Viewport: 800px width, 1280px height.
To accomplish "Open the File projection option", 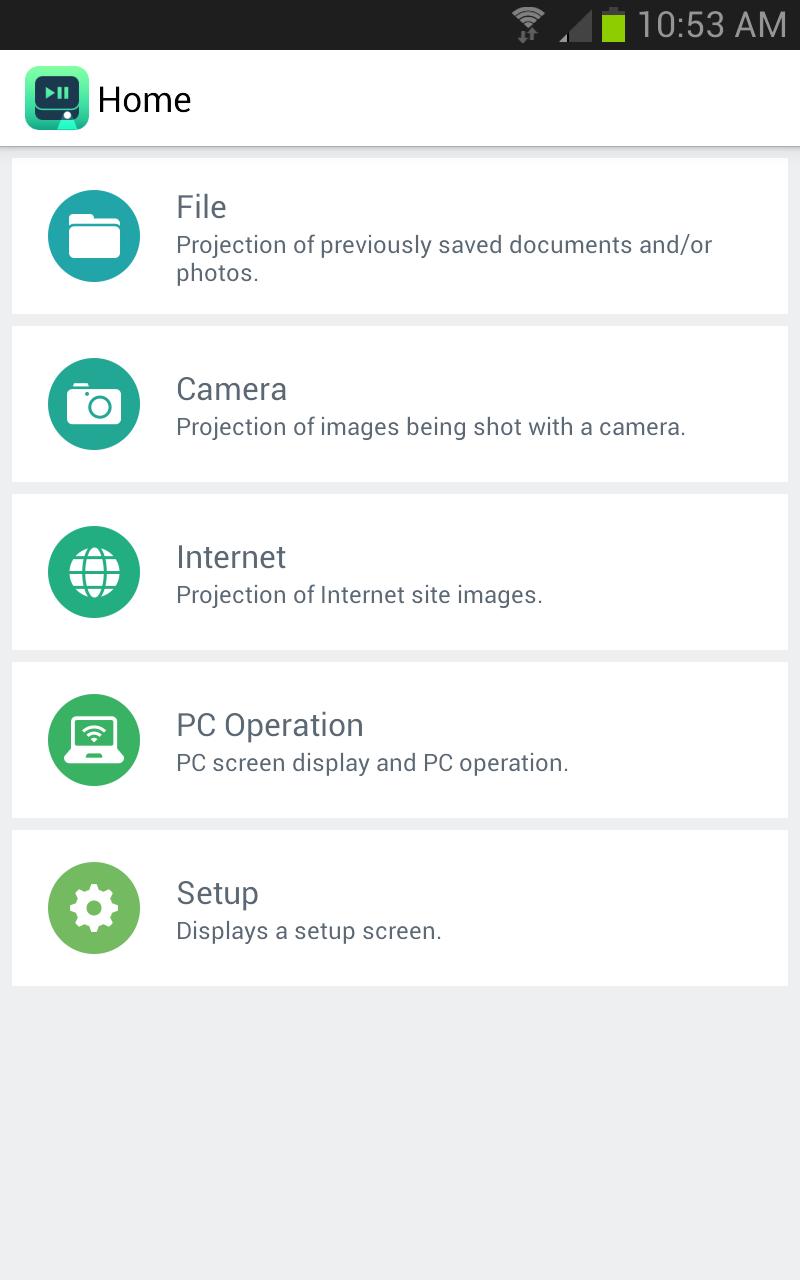I will (400, 236).
